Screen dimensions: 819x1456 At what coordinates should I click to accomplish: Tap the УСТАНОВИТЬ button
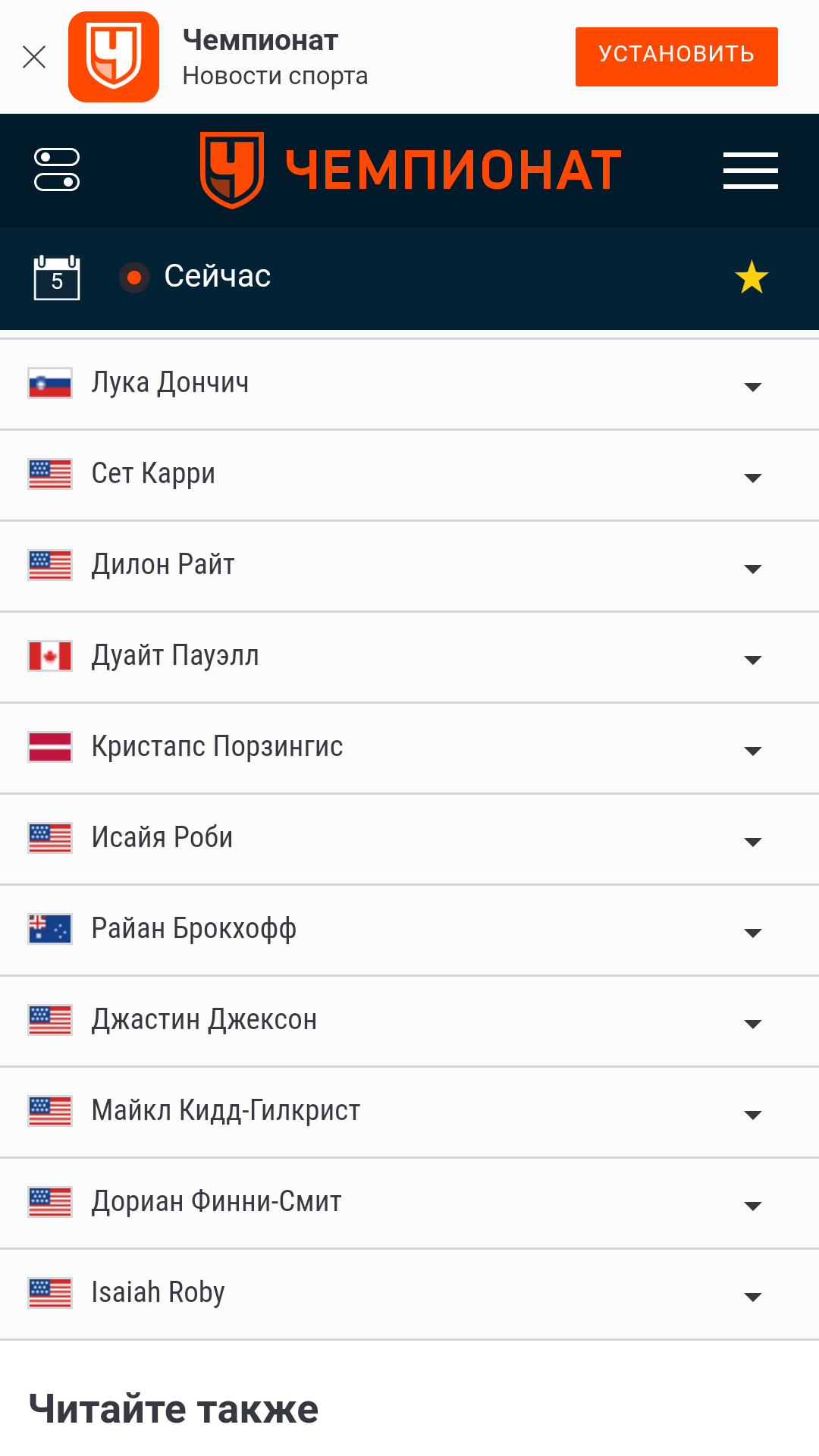[x=676, y=57]
